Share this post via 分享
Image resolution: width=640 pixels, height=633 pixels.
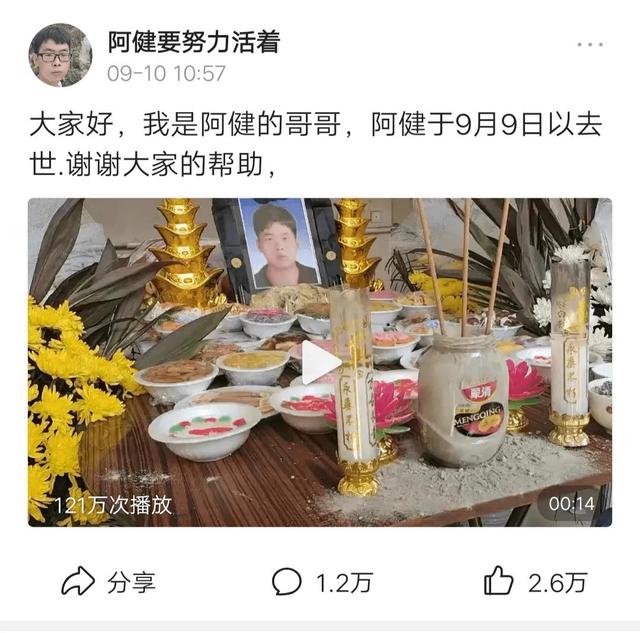coord(108,582)
